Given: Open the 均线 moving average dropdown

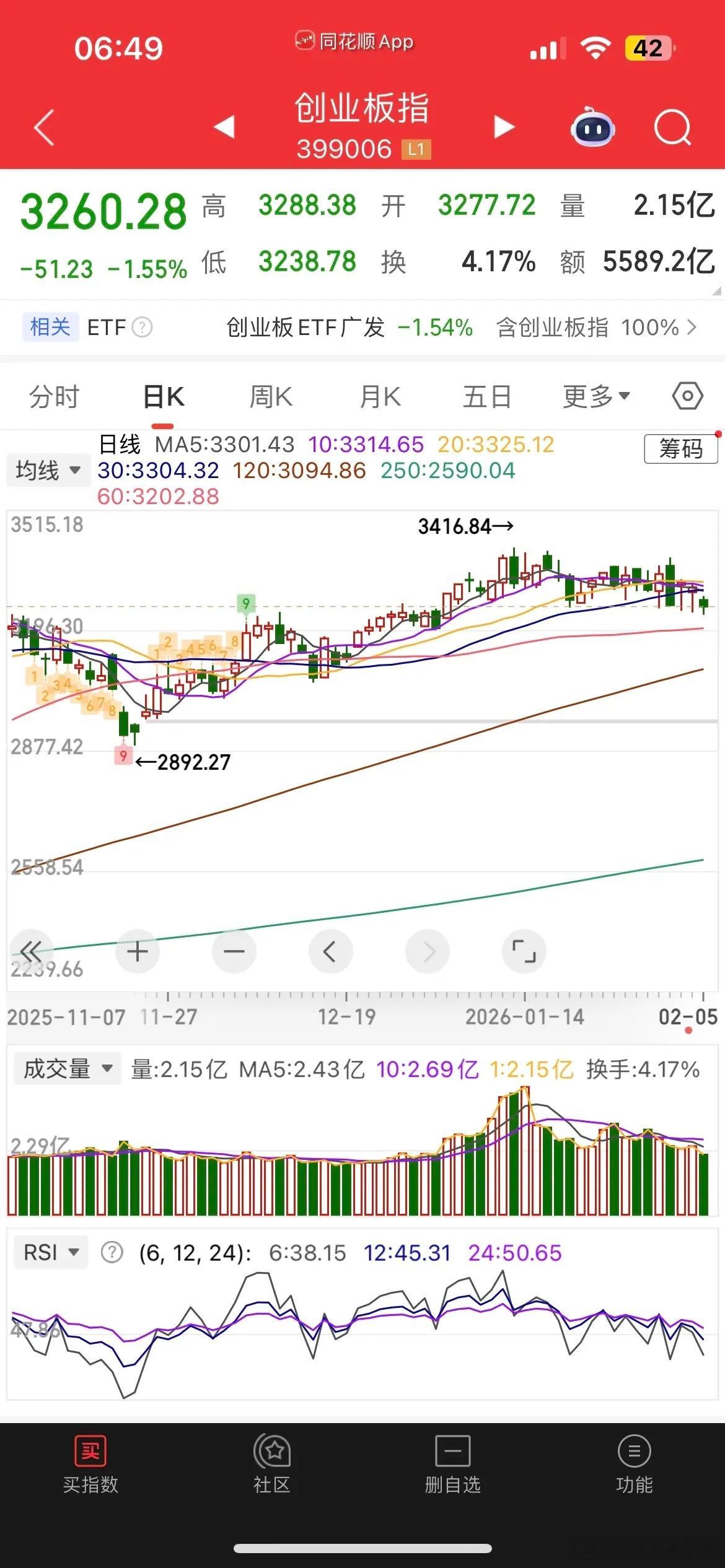Looking at the screenshot, I should coord(48,471).
